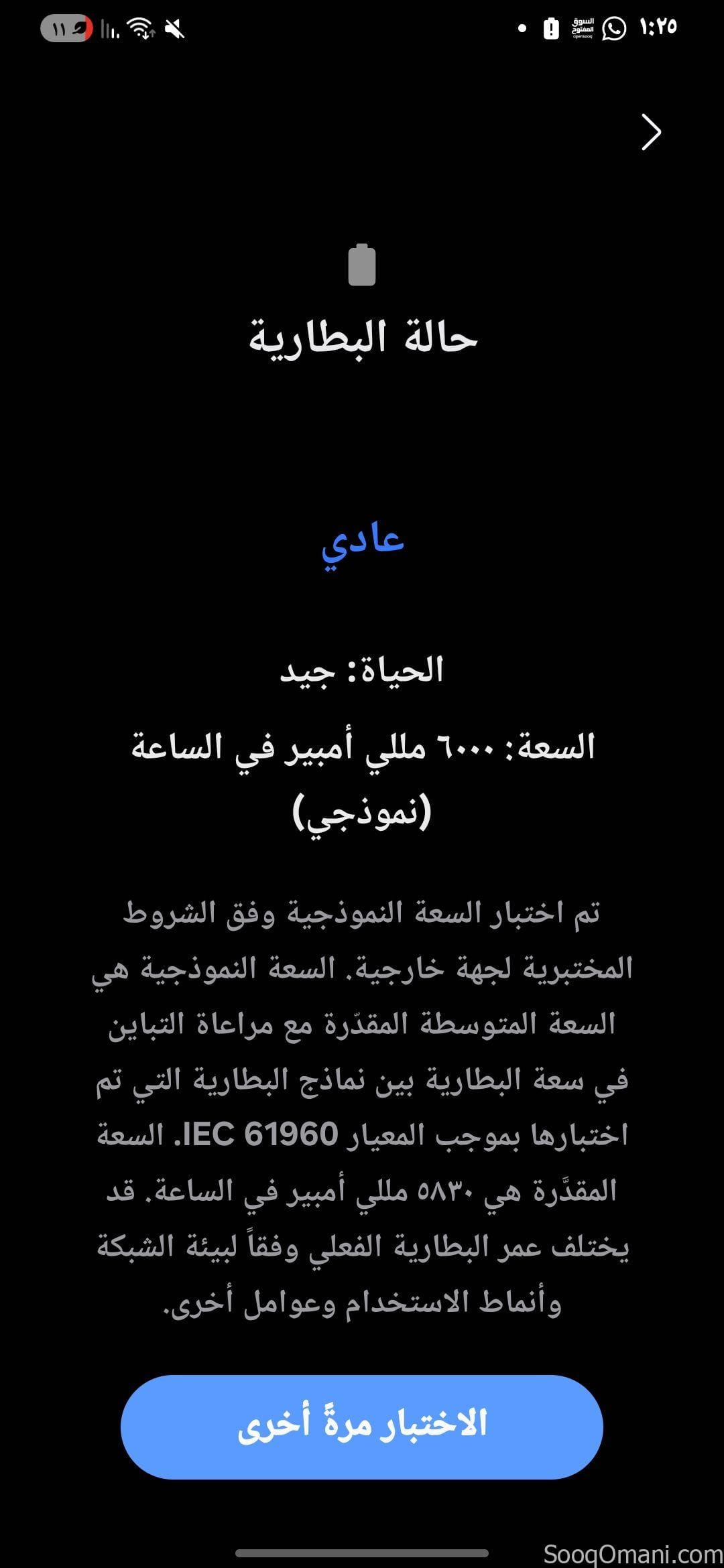The height and width of the screenshot is (1568, 724).
Task: Tap the notification dot next to battery icon
Action: (x=522, y=27)
